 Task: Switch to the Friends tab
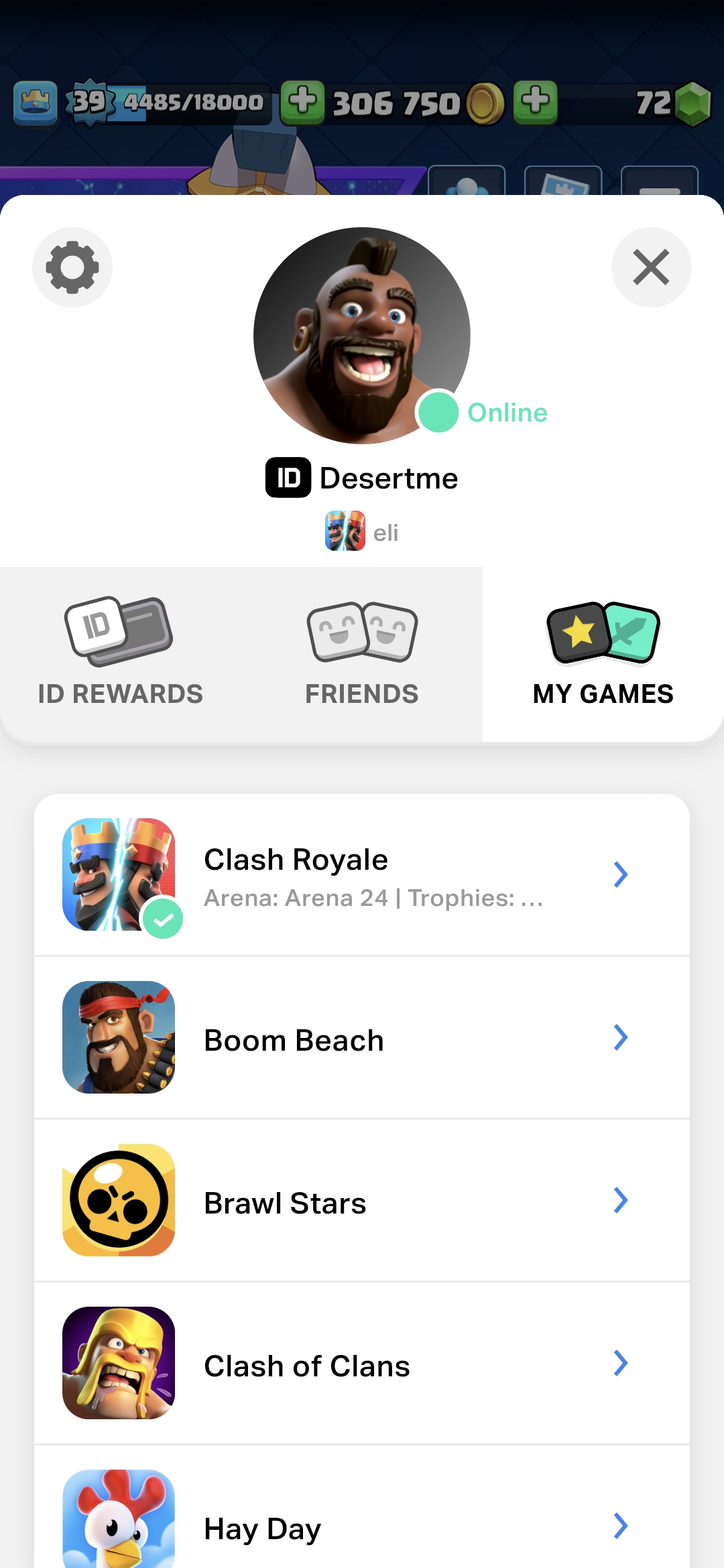pyautogui.click(x=362, y=653)
